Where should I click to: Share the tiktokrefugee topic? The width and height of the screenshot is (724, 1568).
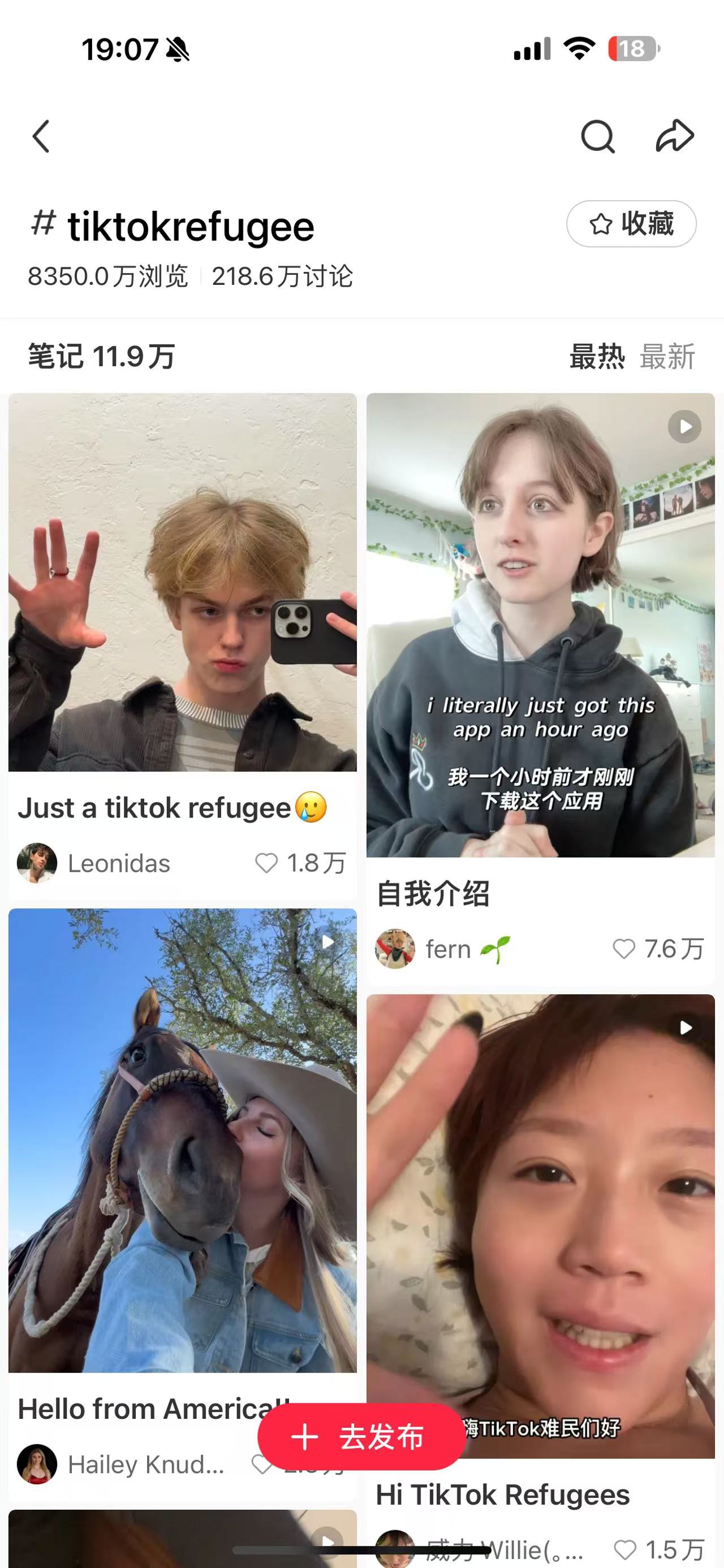point(675,136)
